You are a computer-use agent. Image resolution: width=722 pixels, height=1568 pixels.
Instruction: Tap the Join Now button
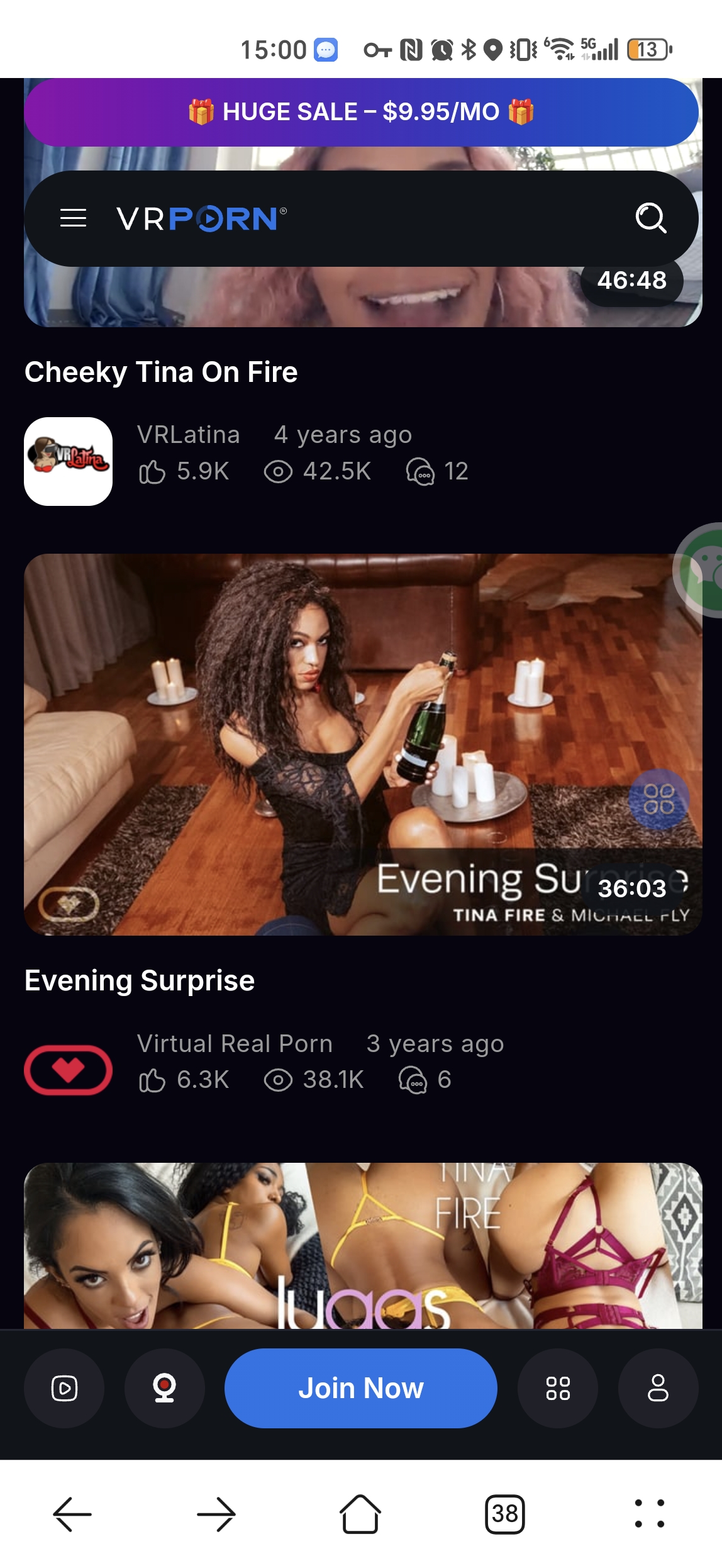click(x=361, y=1388)
